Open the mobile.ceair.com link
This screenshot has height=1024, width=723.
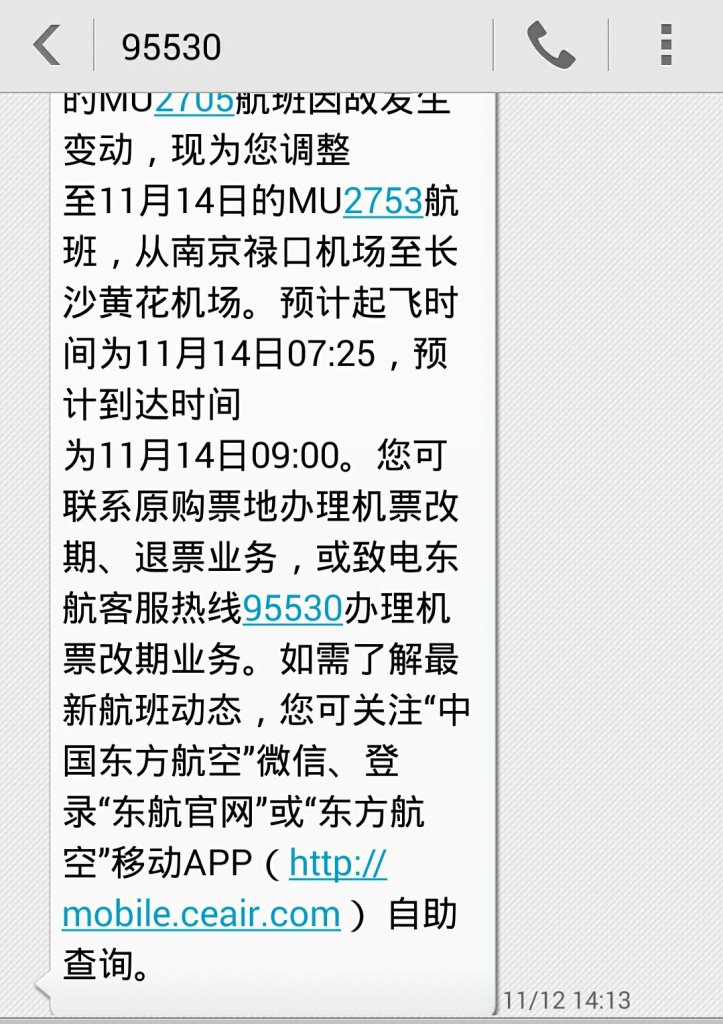(x=202, y=913)
